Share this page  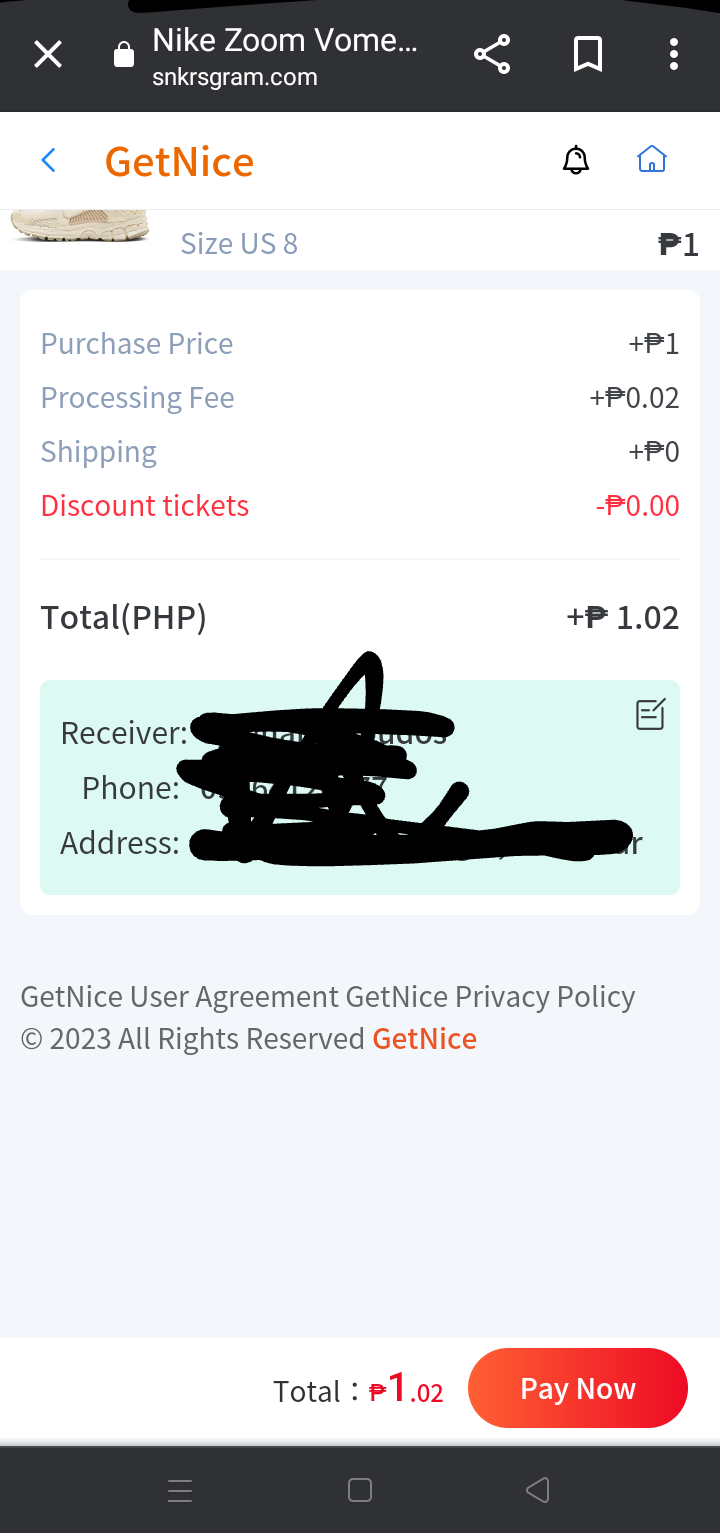pos(492,54)
